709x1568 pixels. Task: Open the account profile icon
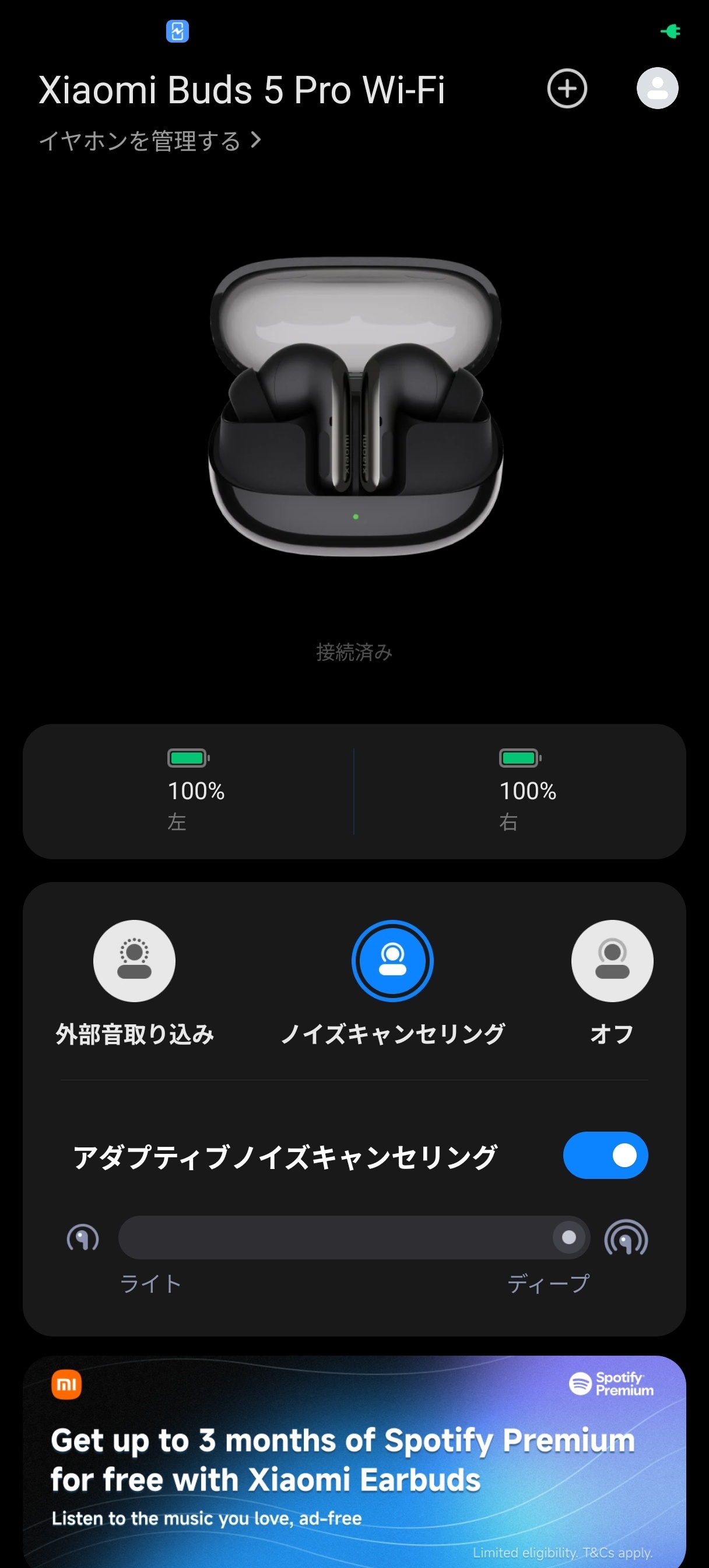657,89
